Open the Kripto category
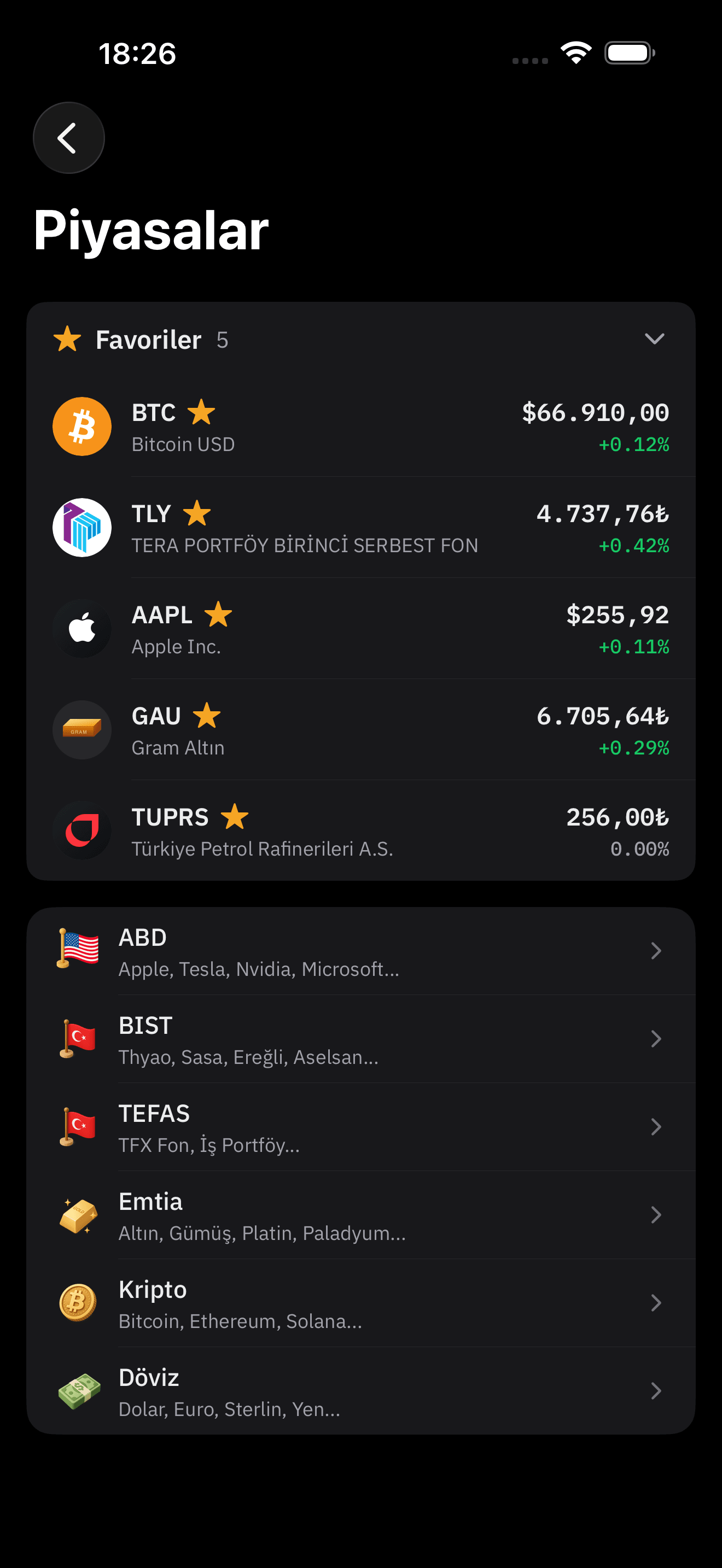 click(360, 1303)
